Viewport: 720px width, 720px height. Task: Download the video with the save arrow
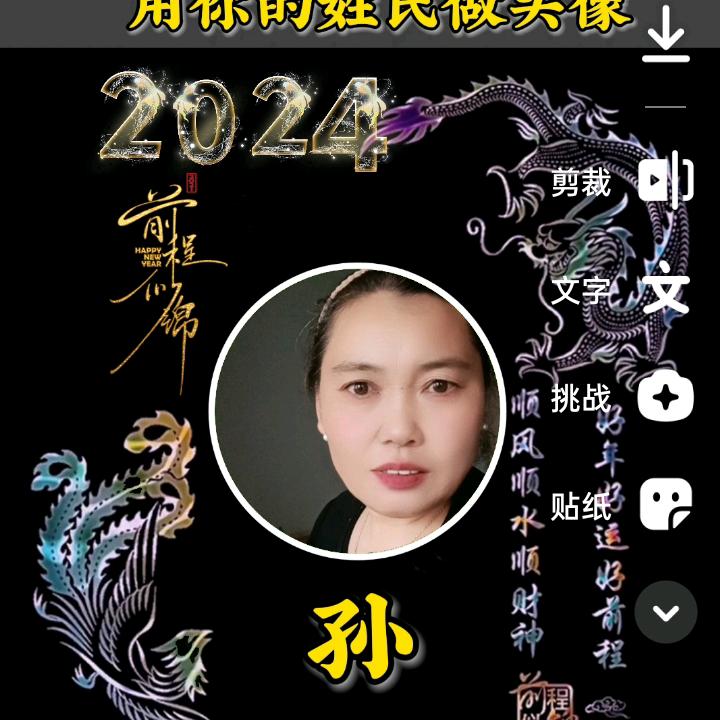click(x=666, y=42)
